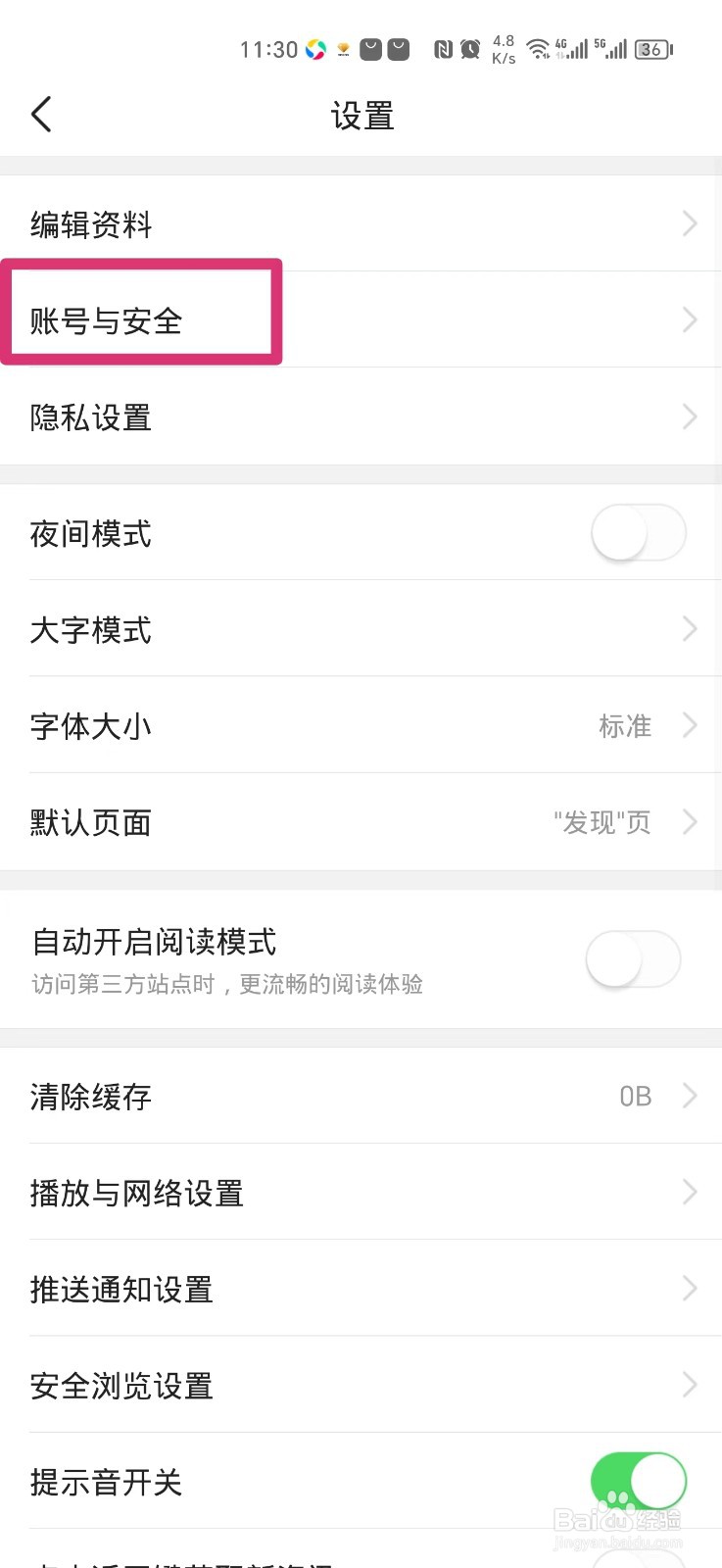Tap the back arrow to leave Settings

[x=41, y=114]
